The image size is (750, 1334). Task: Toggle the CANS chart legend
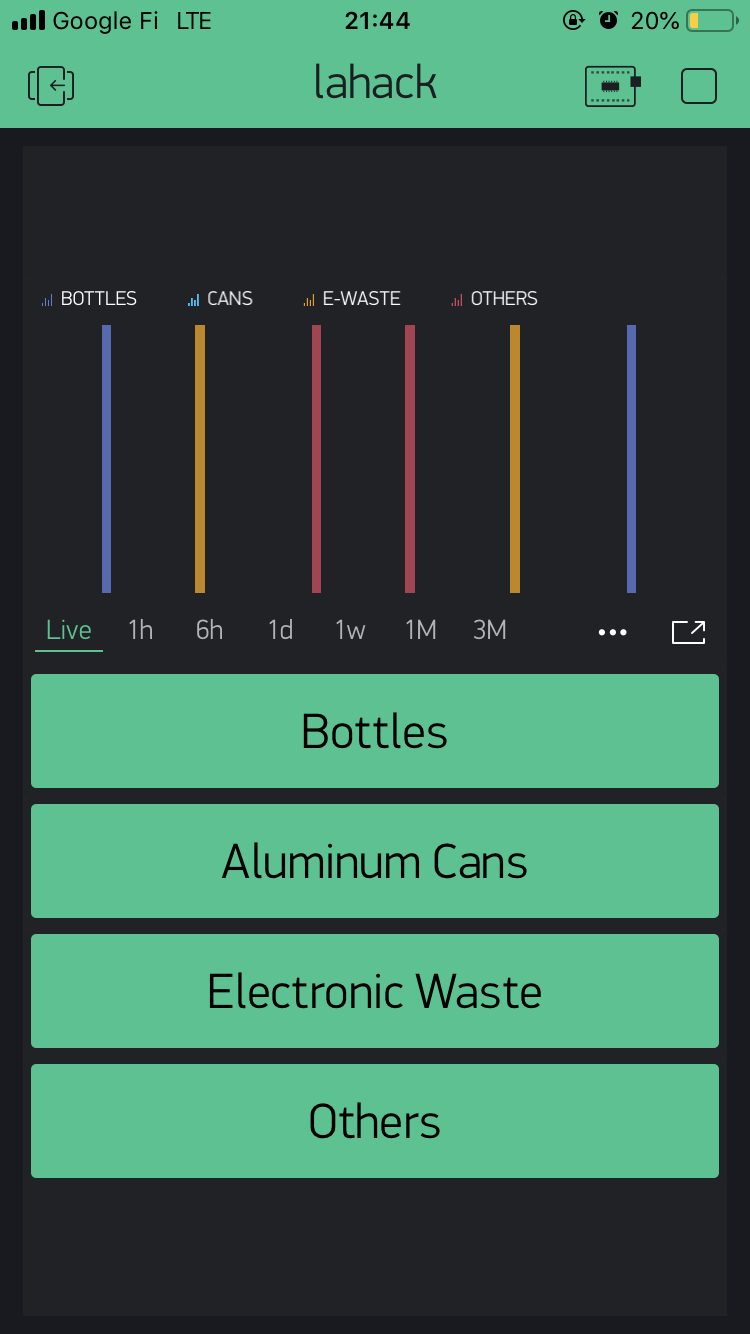click(220, 299)
